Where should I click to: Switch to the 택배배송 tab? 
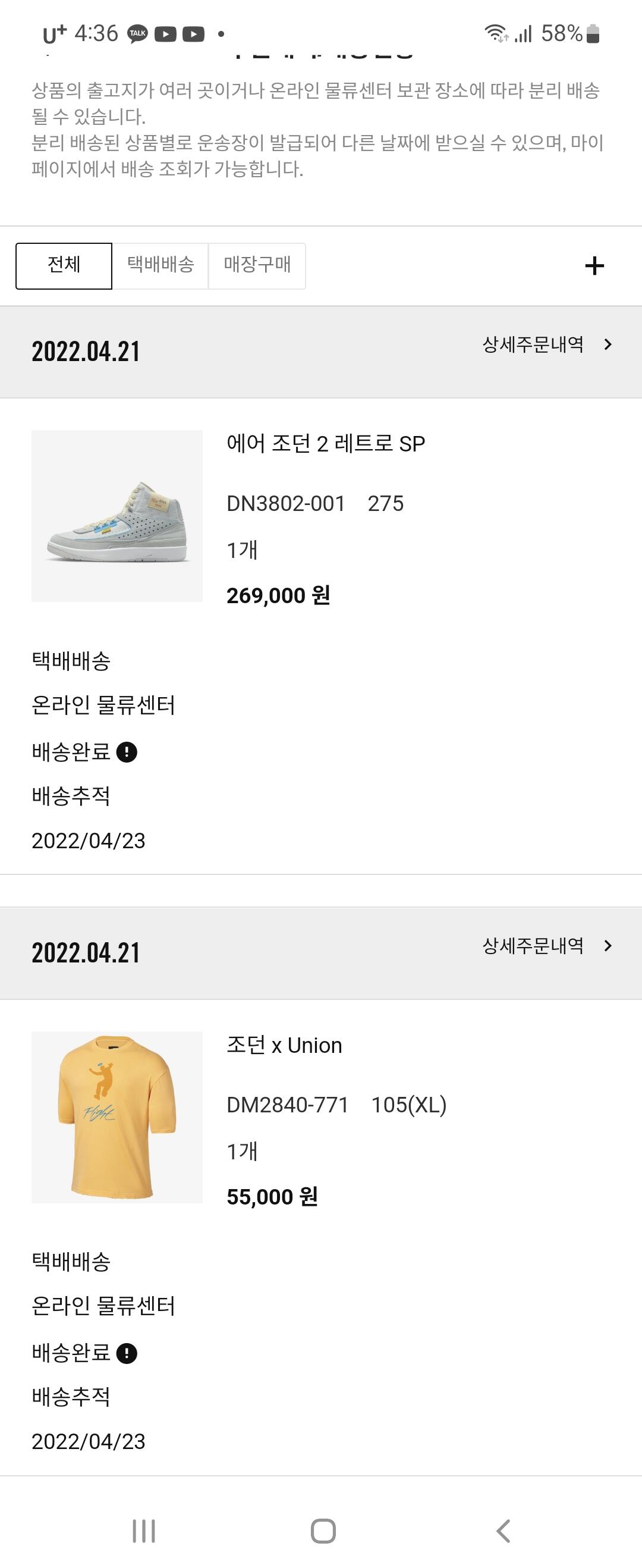(x=160, y=265)
